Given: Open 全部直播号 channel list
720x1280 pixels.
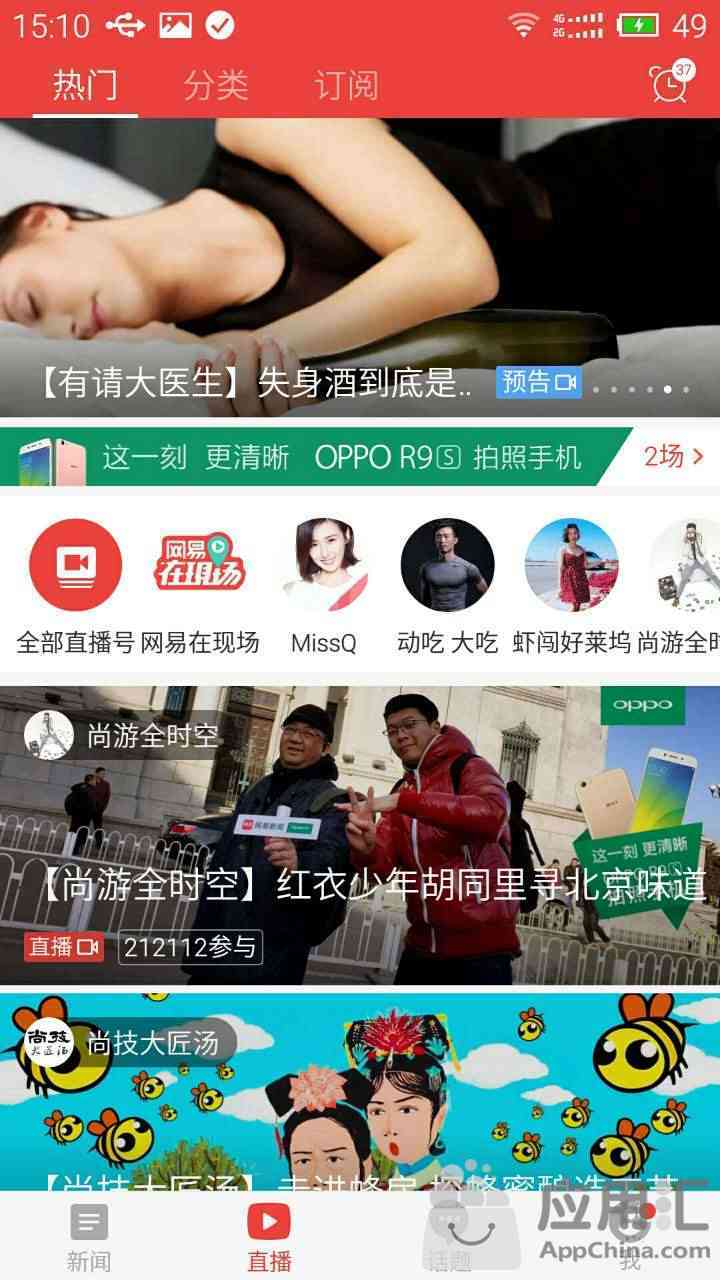Looking at the screenshot, I should (x=75, y=587).
